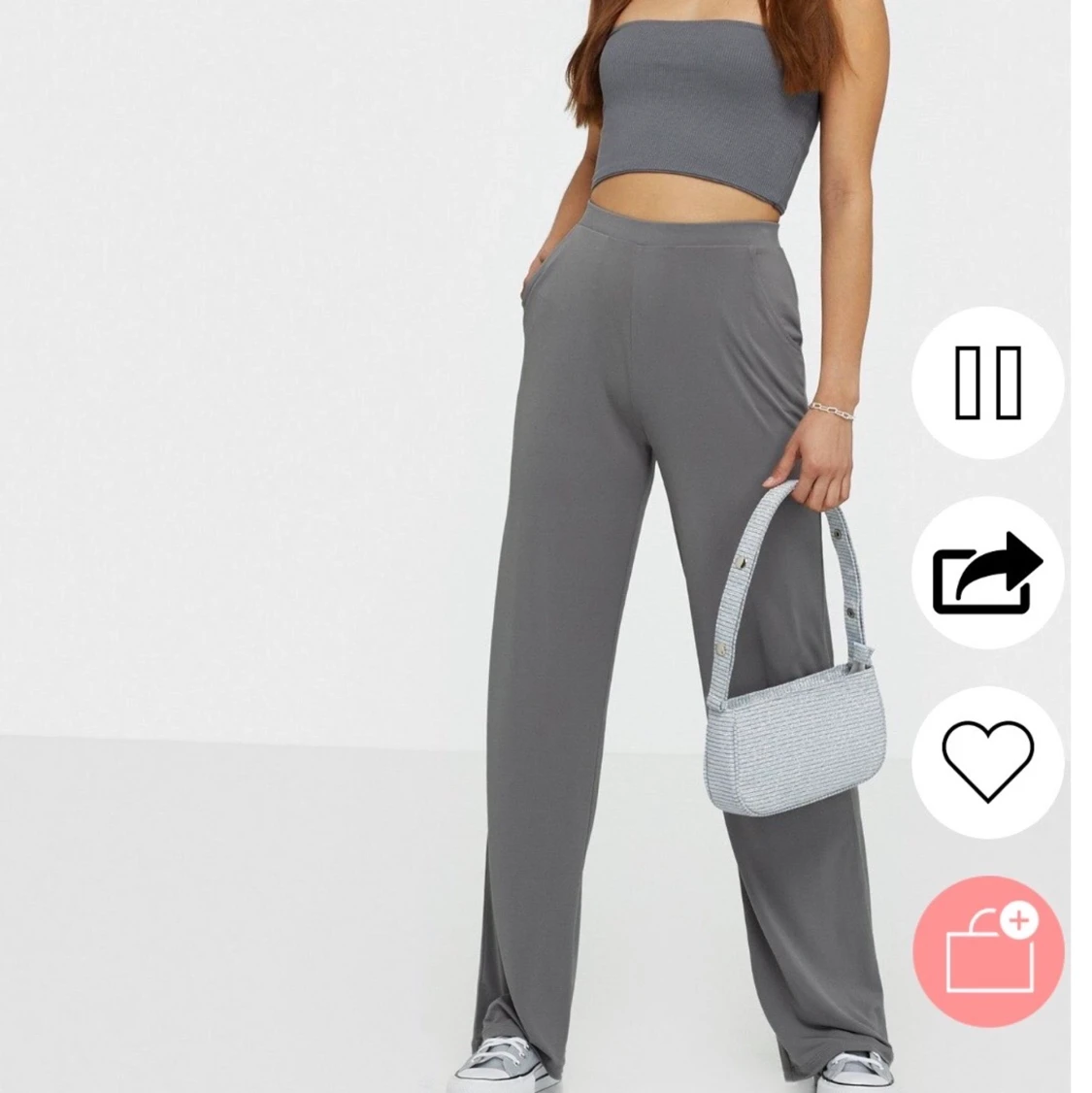Share this product
This screenshot has height=1093, width=1092.
click(x=987, y=573)
